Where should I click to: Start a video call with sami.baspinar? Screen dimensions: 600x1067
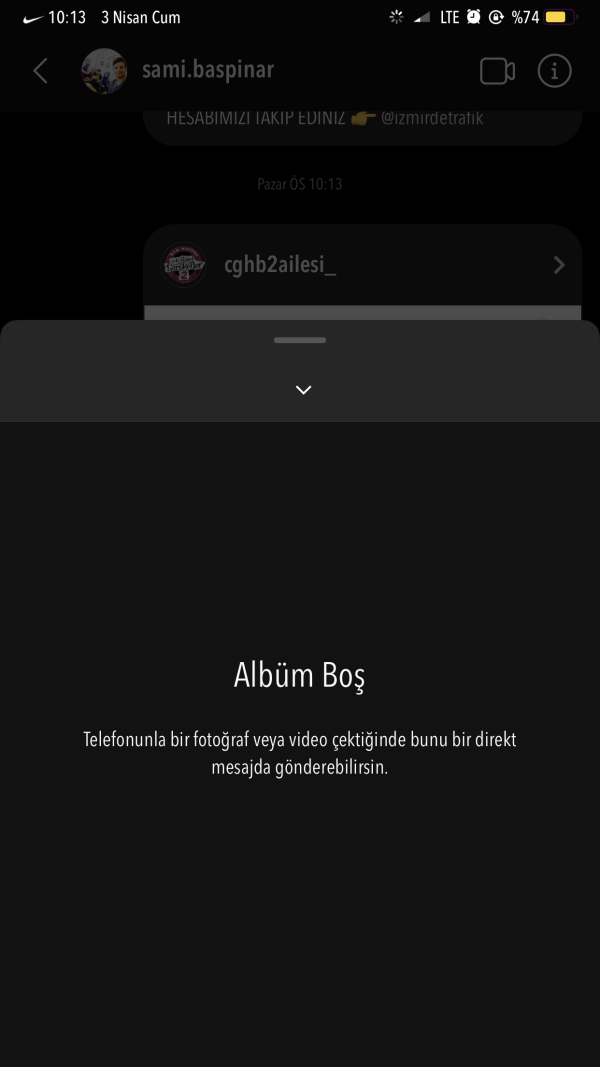tap(497, 71)
